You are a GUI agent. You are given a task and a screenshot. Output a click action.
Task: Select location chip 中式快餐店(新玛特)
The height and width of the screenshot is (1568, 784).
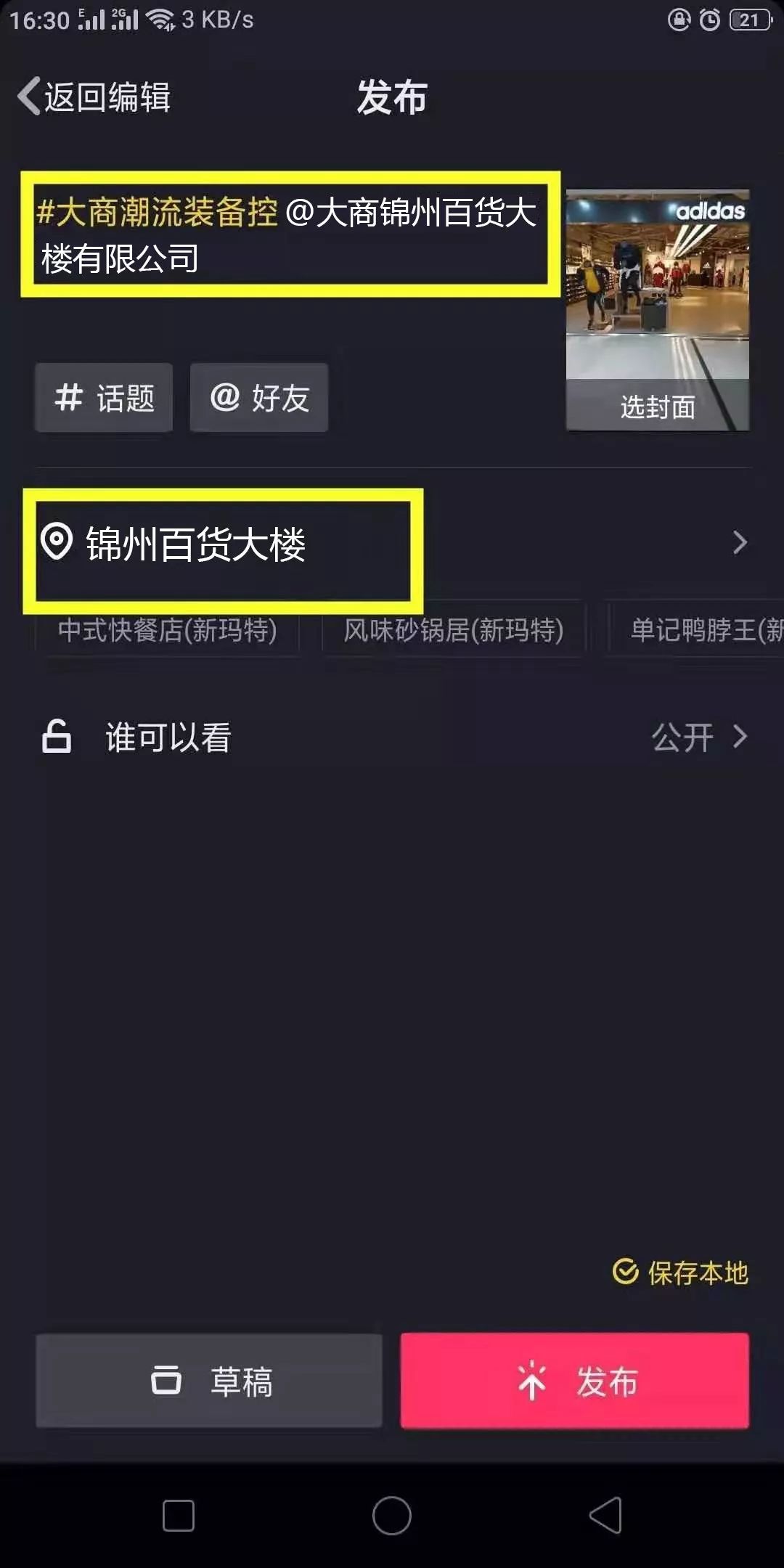pyautogui.click(x=168, y=629)
